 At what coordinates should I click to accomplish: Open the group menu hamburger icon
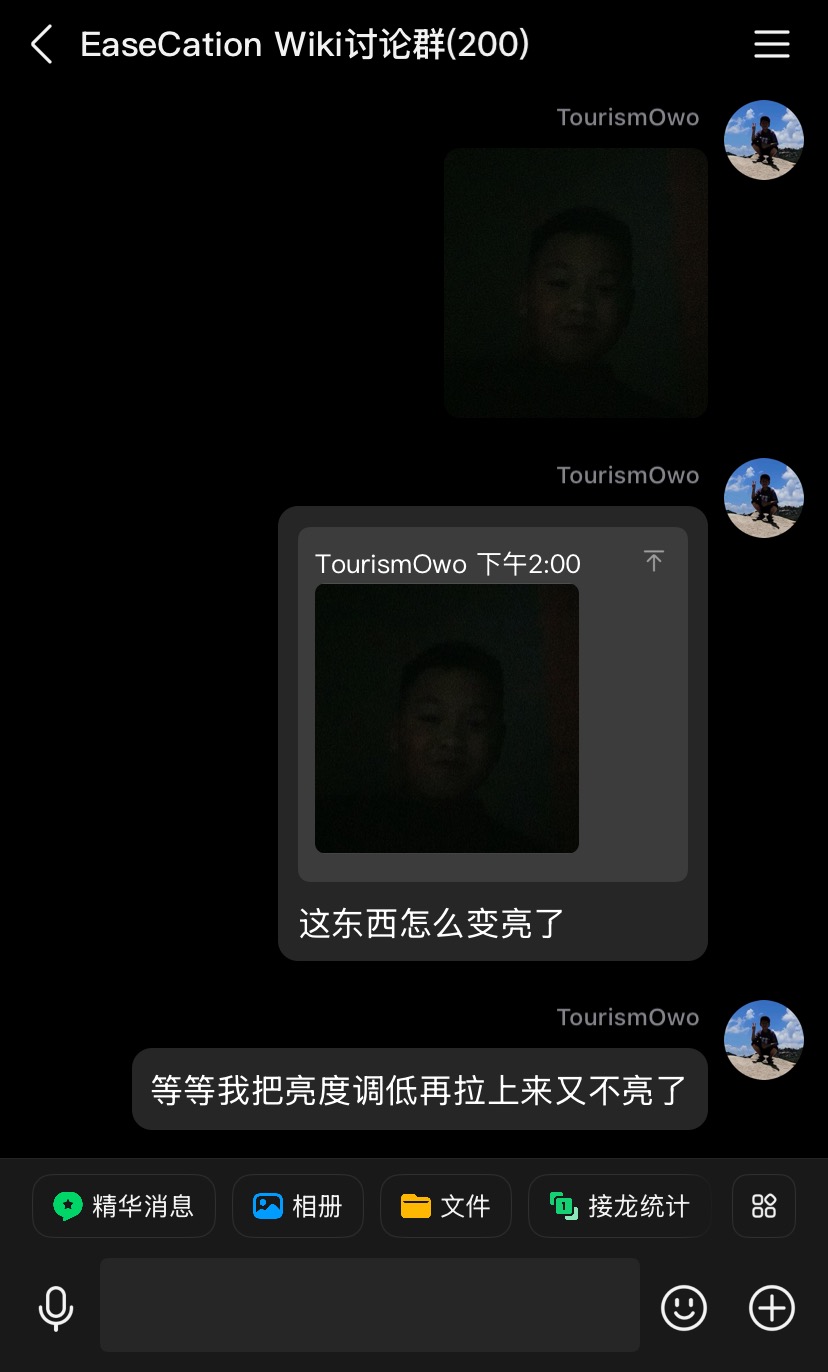point(771,45)
